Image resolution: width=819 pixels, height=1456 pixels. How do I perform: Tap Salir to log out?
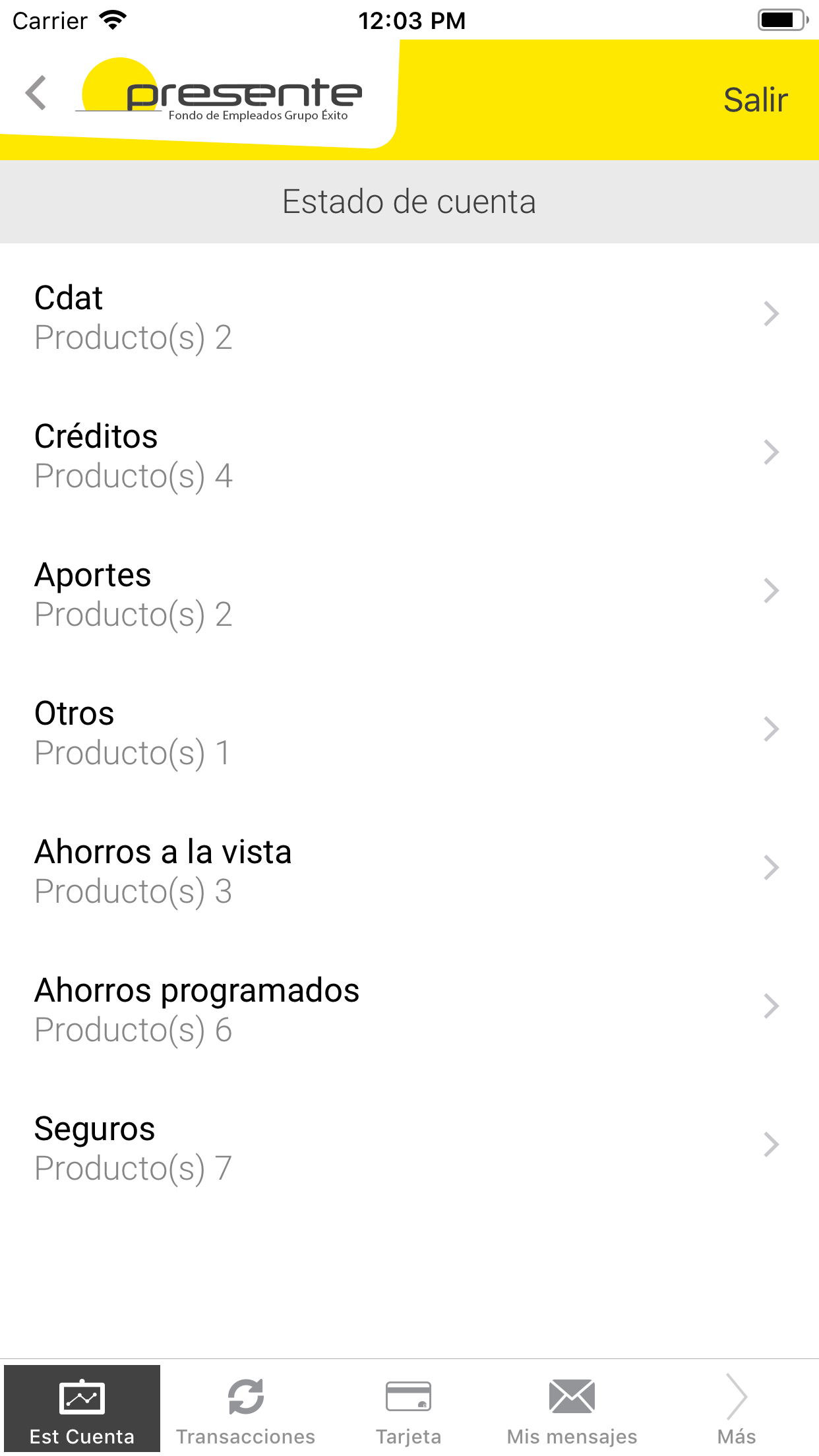(x=755, y=100)
